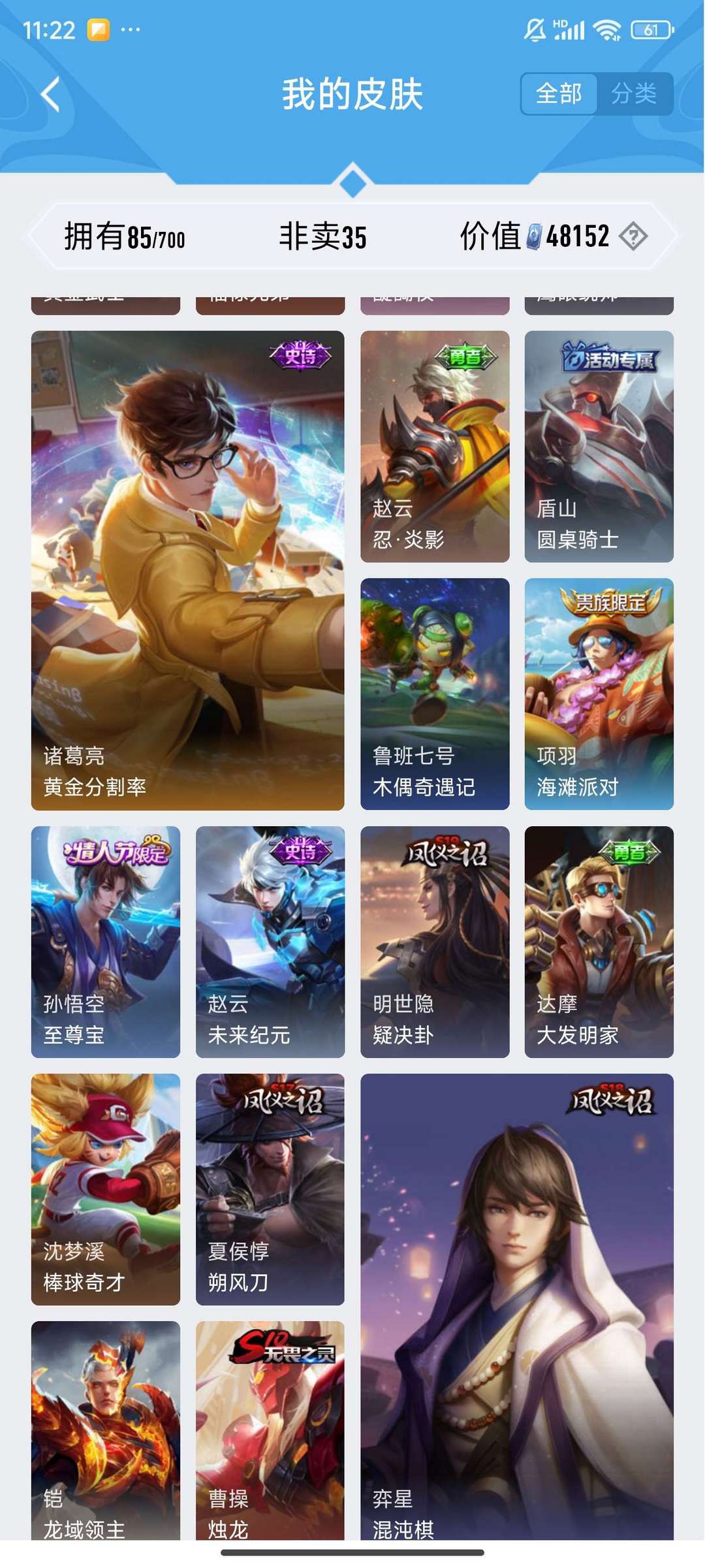Open the 赵云 忍·炎影 skin card
Screen dimensions: 705x1568
[435, 446]
